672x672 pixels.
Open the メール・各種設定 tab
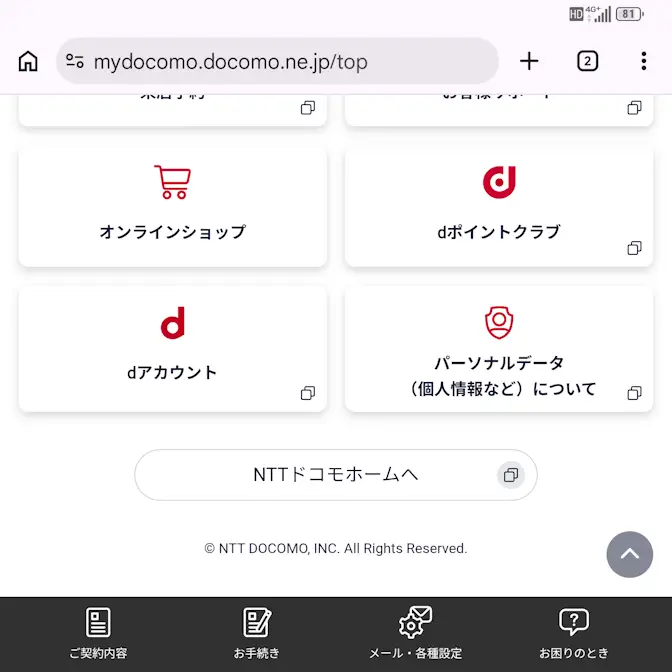click(x=415, y=634)
